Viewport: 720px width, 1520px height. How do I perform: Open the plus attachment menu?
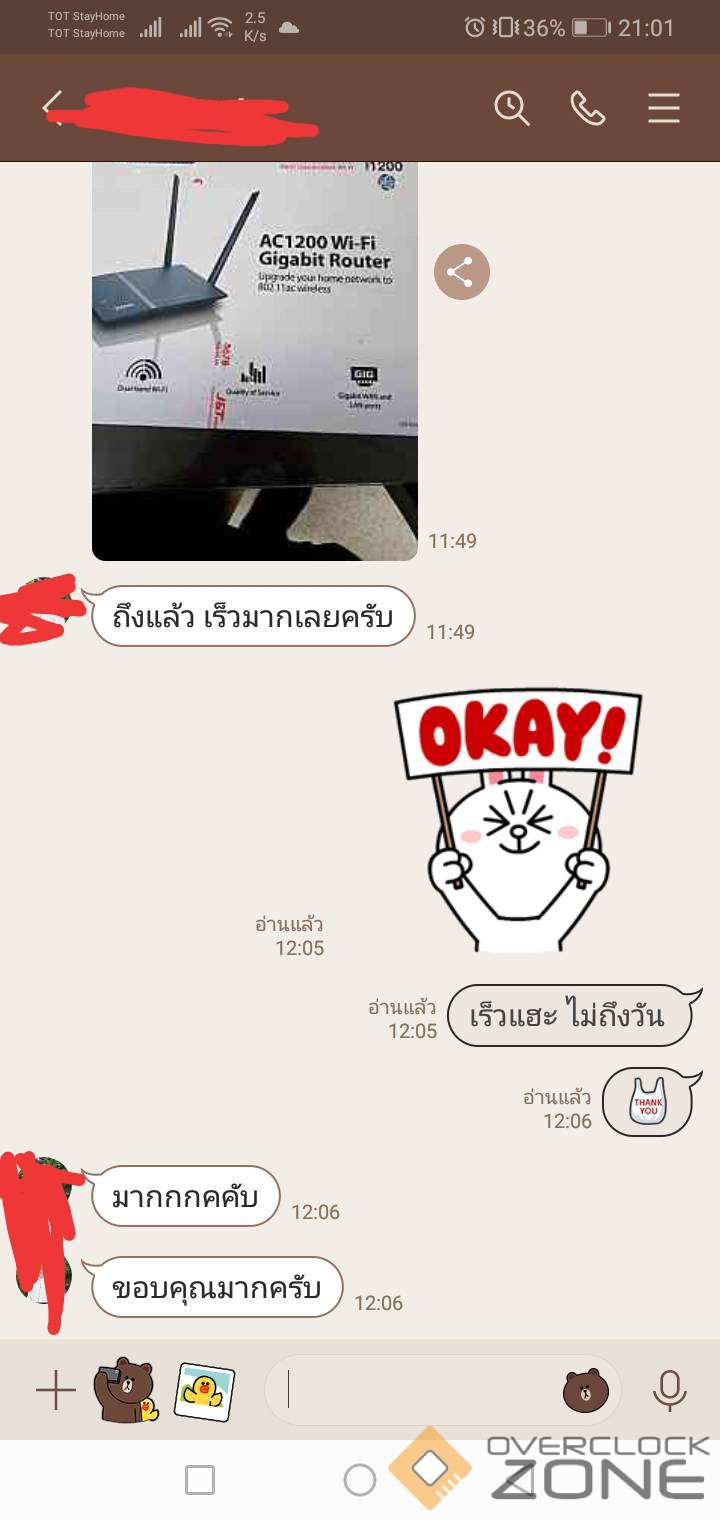pos(56,1390)
